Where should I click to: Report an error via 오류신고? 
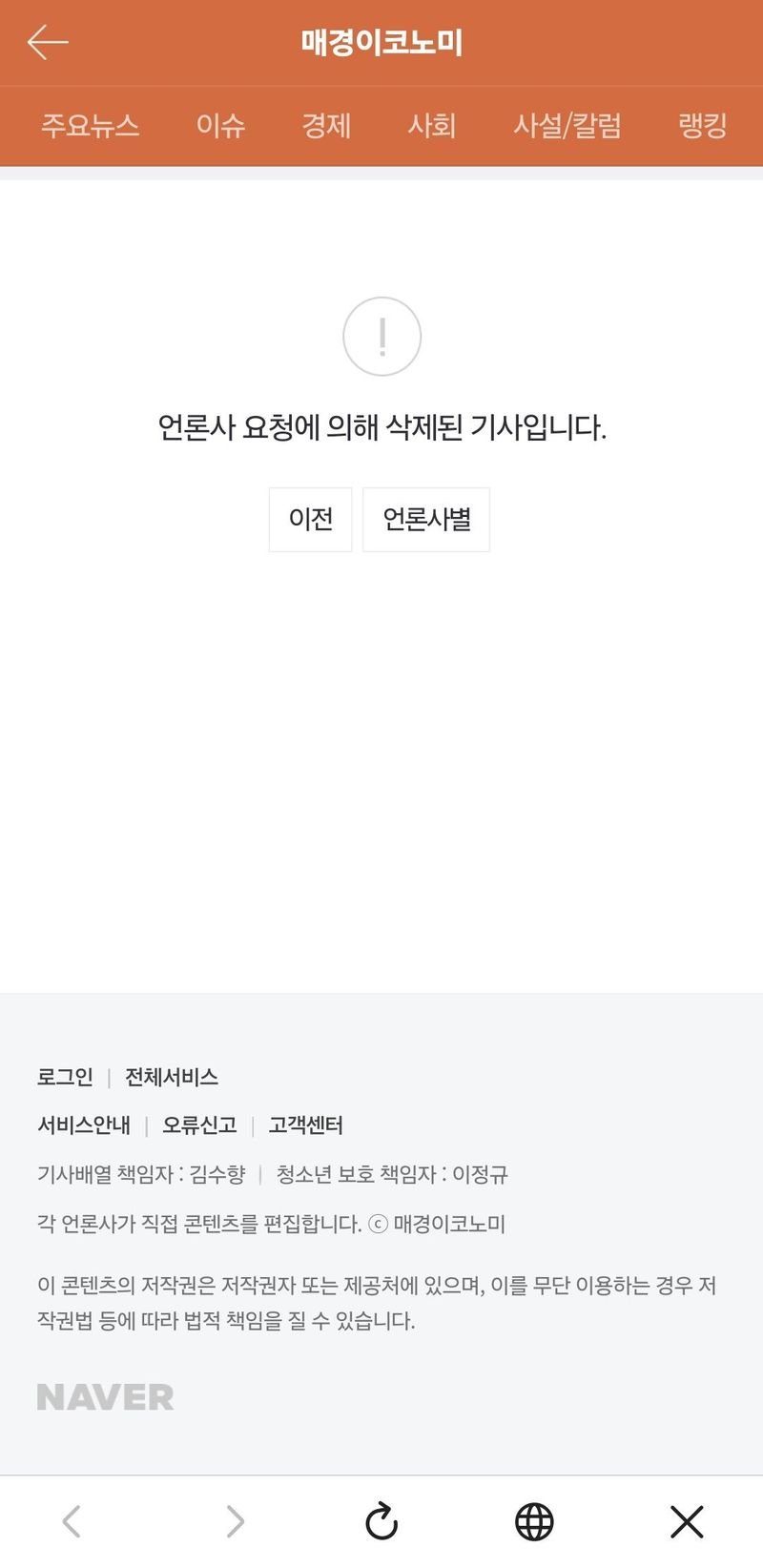[199, 1126]
